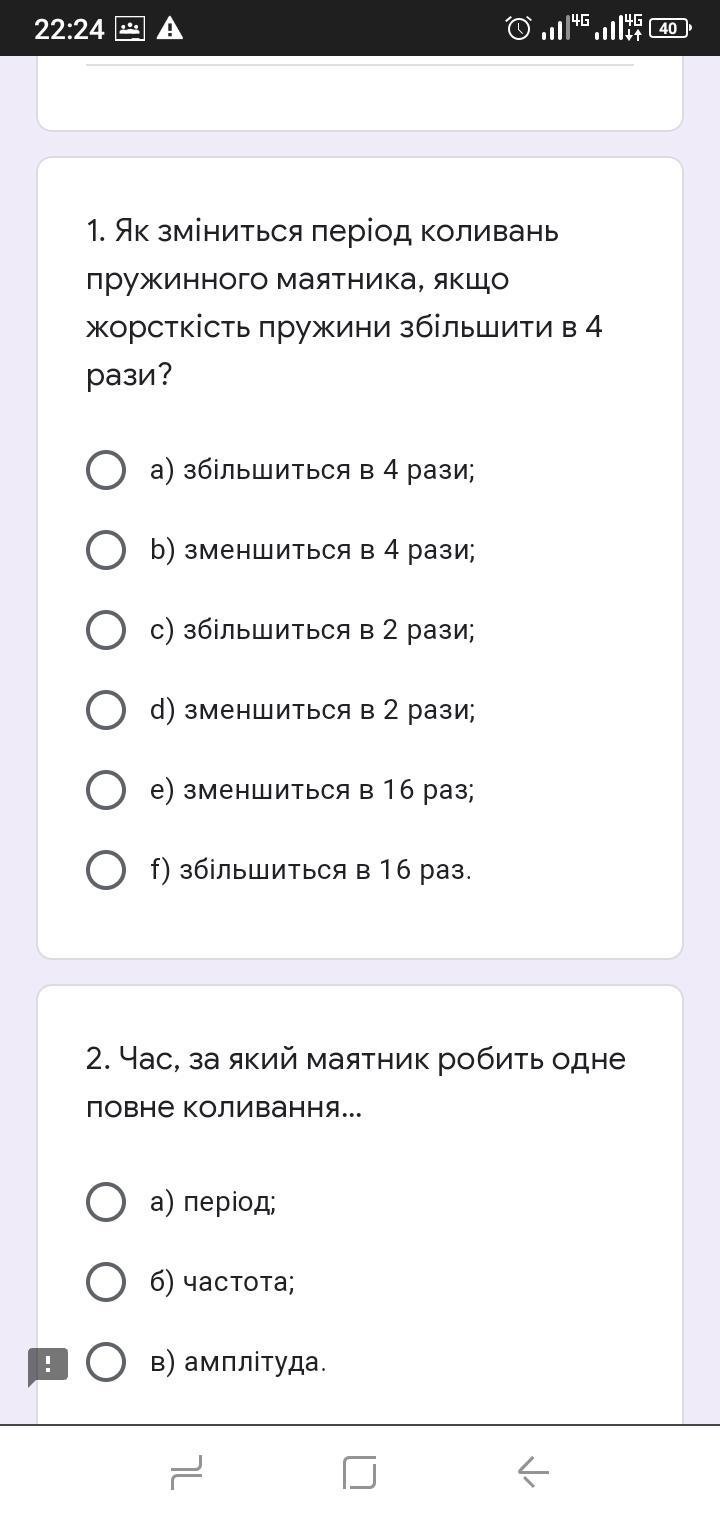This screenshot has width=720, height=1520.
Task: Go to the home screen
Action: click(x=360, y=1472)
